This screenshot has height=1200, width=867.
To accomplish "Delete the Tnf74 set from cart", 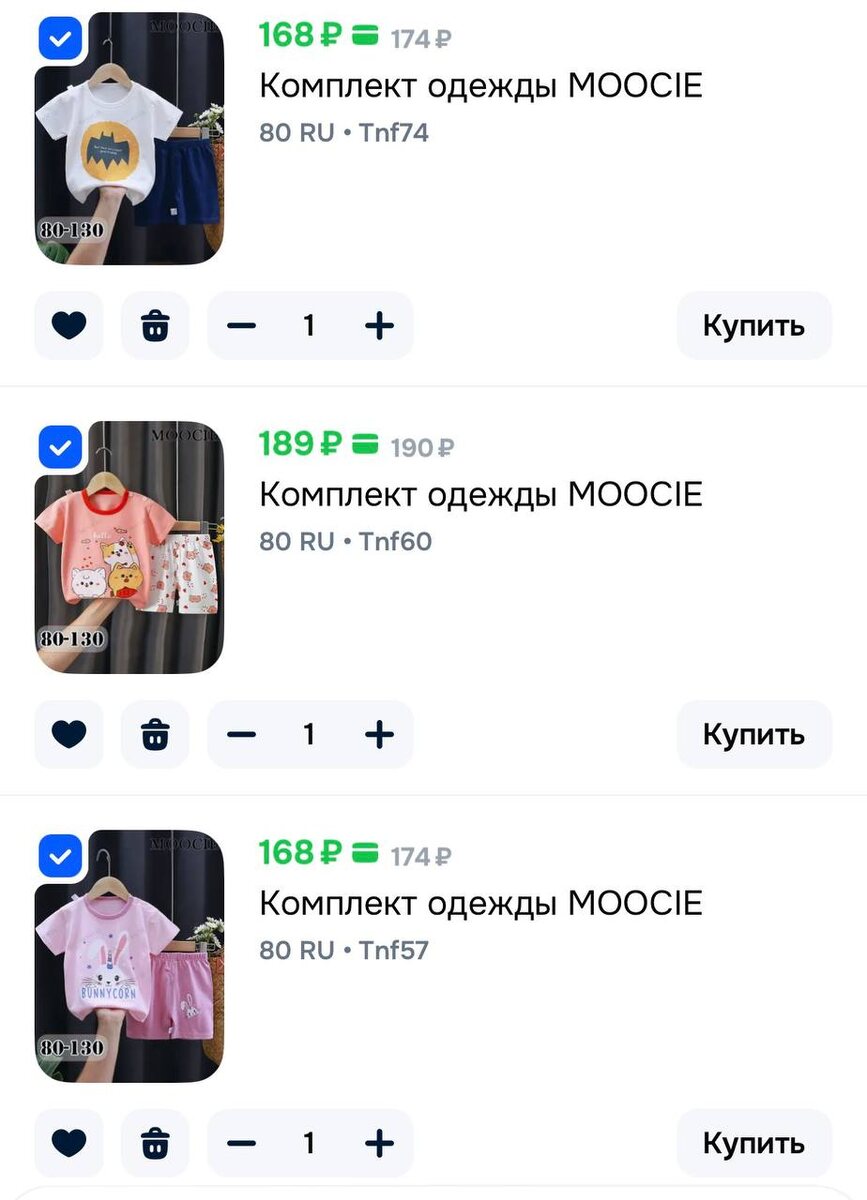I will pos(155,326).
